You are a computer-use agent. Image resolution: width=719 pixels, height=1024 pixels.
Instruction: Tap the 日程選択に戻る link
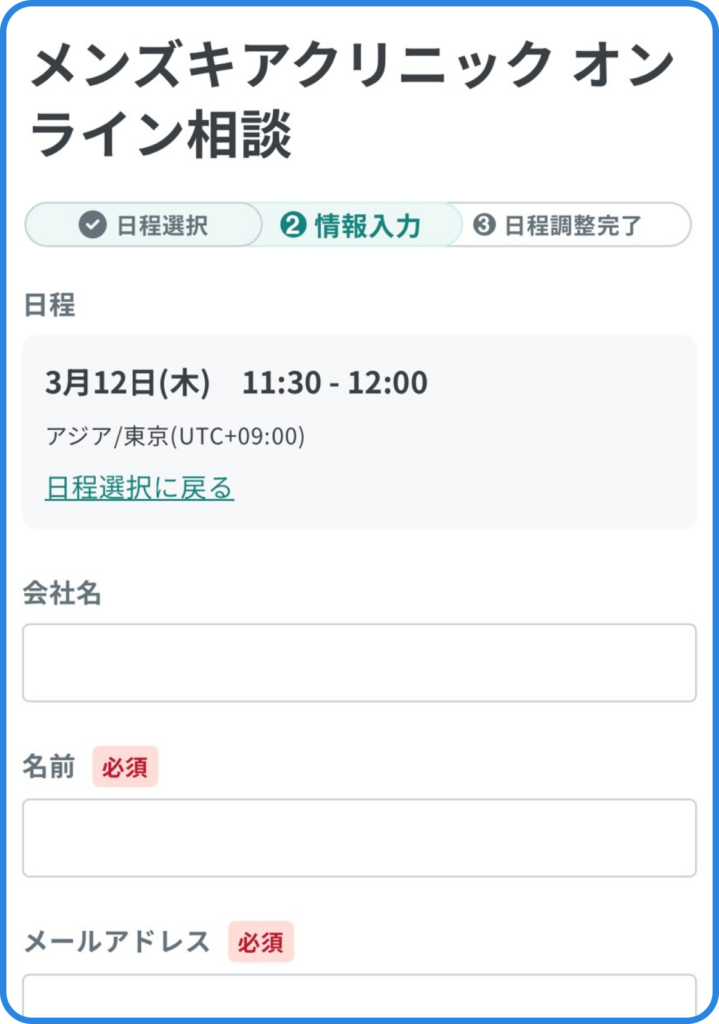[x=140, y=488]
